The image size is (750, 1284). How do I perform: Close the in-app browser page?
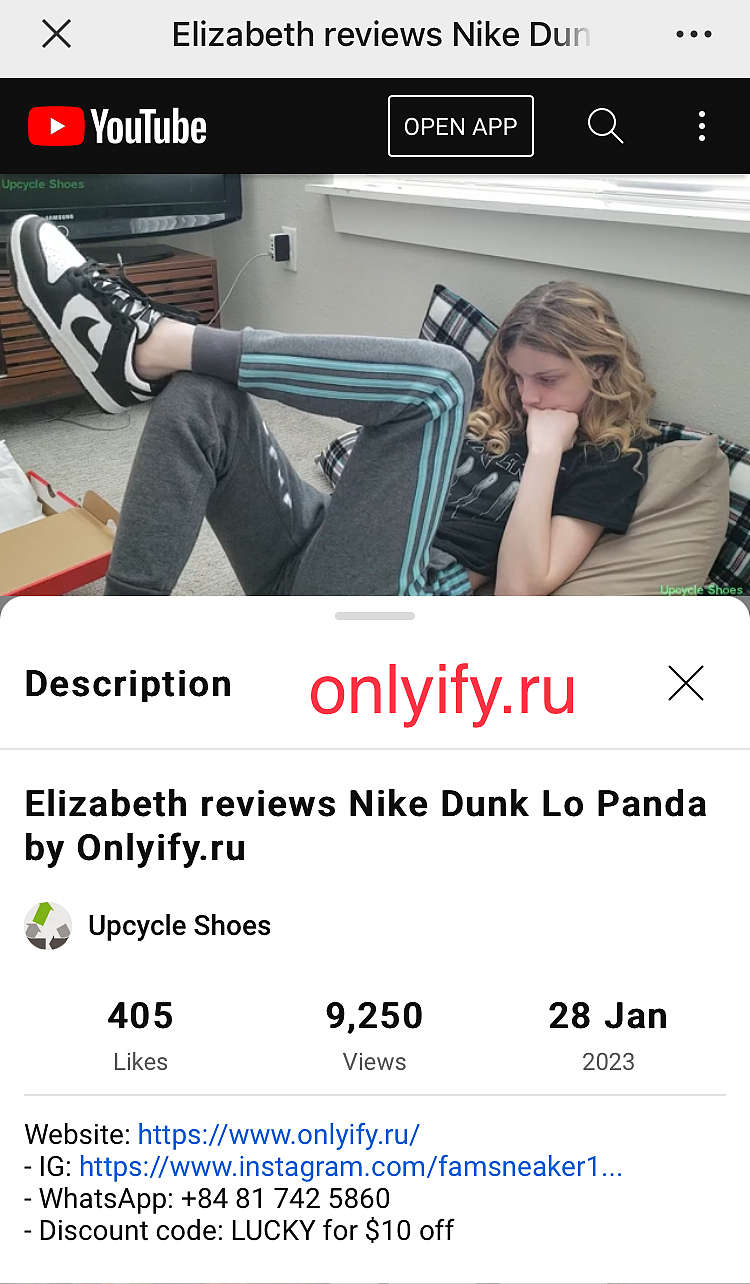(56, 35)
